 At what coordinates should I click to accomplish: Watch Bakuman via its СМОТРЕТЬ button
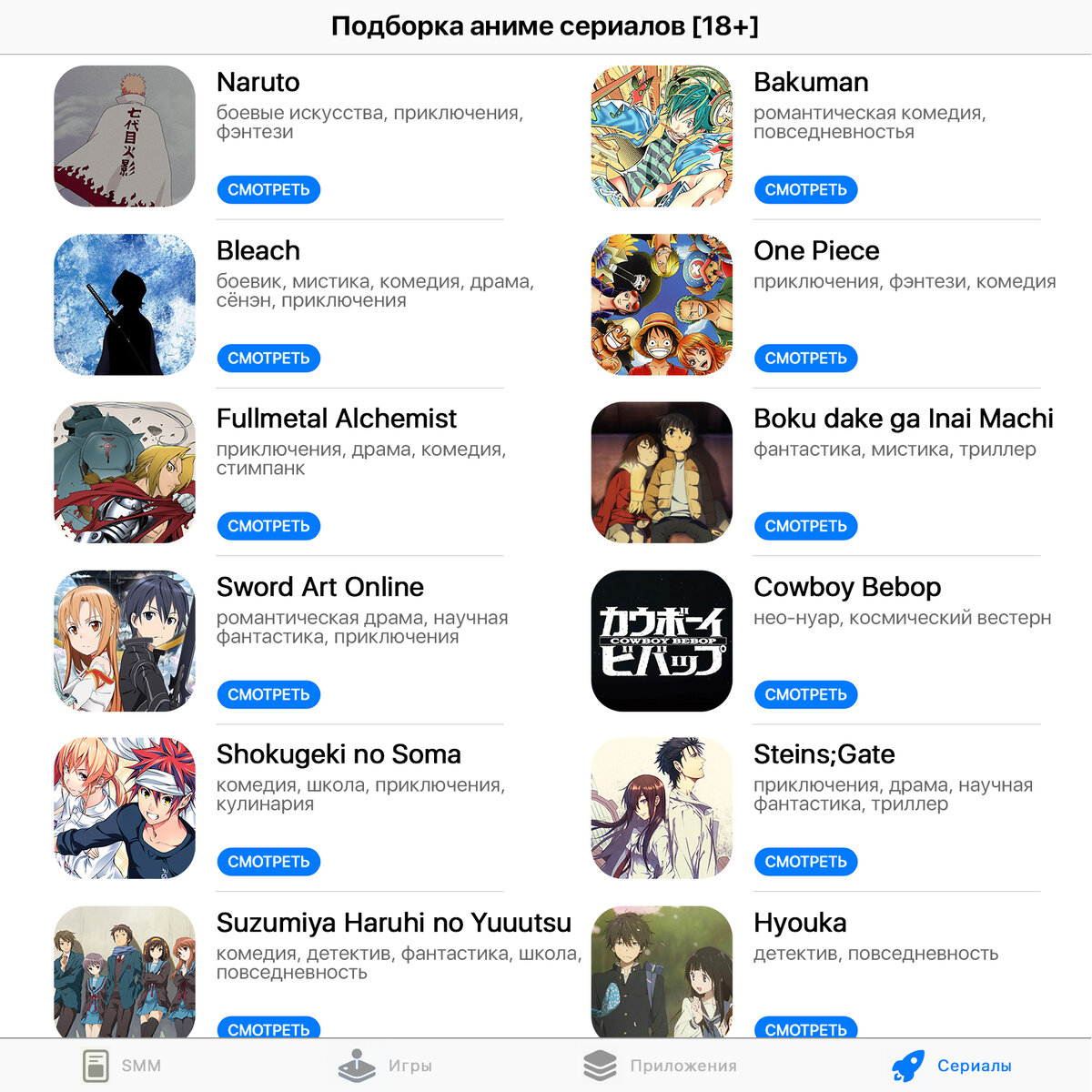click(x=805, y=189)
